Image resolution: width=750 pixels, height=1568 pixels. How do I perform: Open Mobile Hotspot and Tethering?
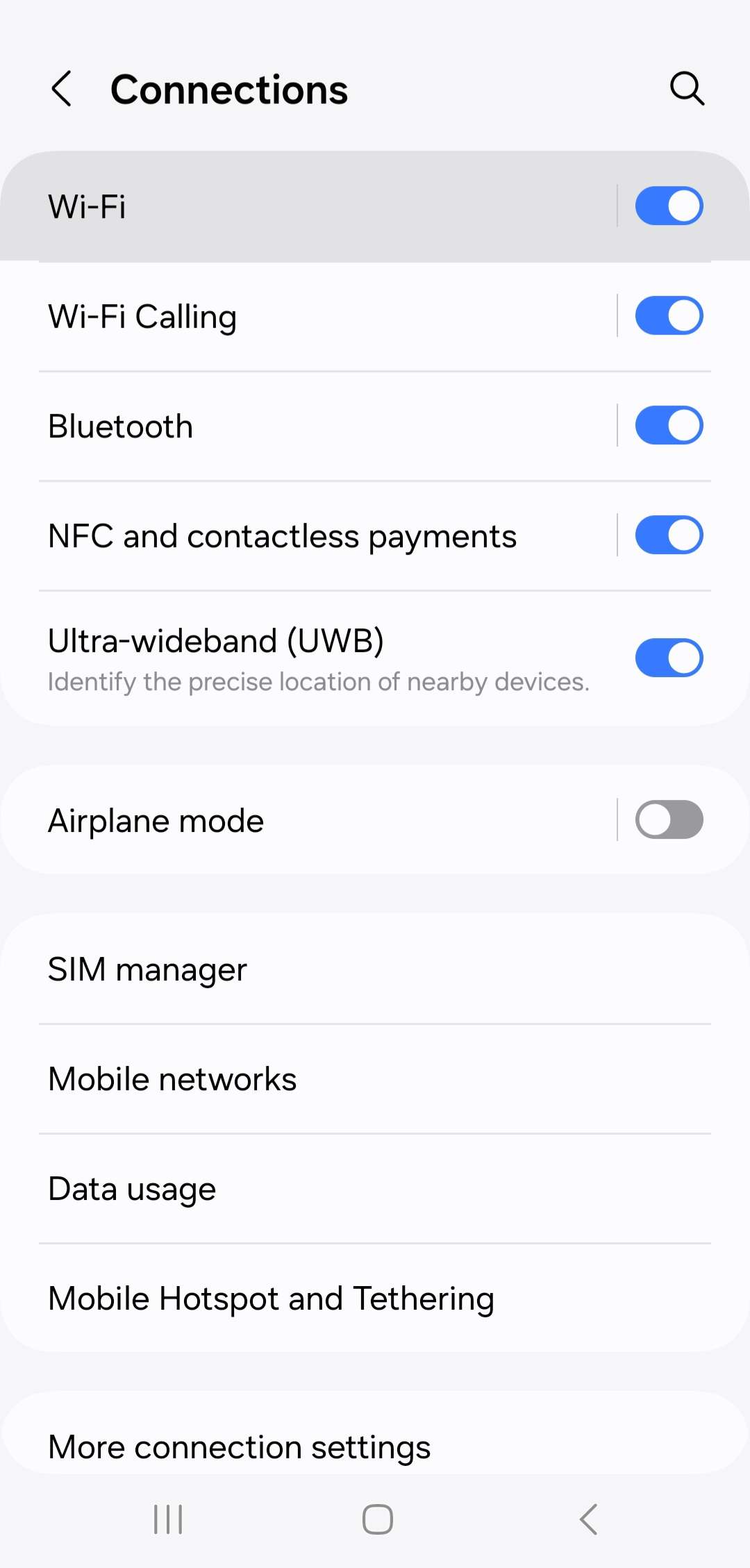[278, 1298]
